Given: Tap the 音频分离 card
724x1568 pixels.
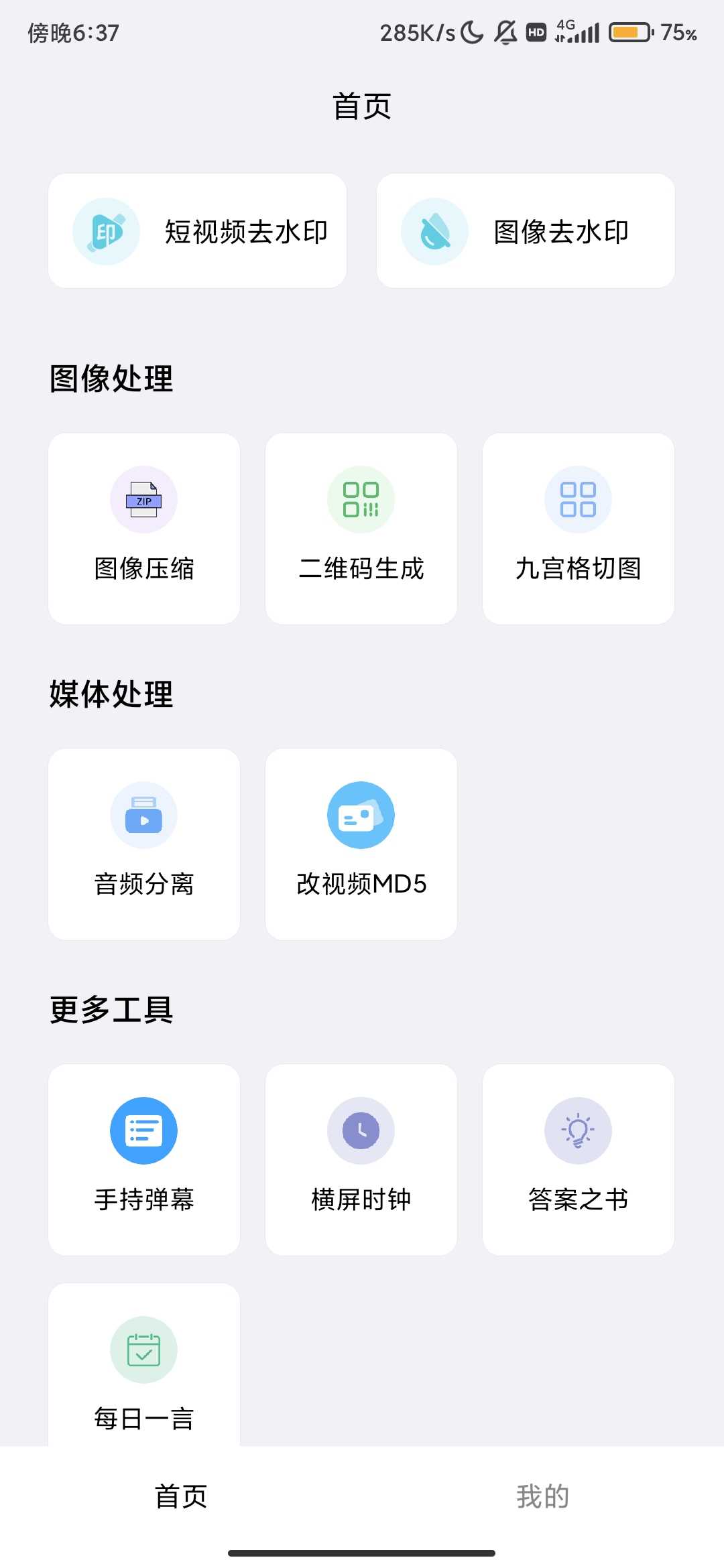Looking at the screenshot, I should (144, 844).
